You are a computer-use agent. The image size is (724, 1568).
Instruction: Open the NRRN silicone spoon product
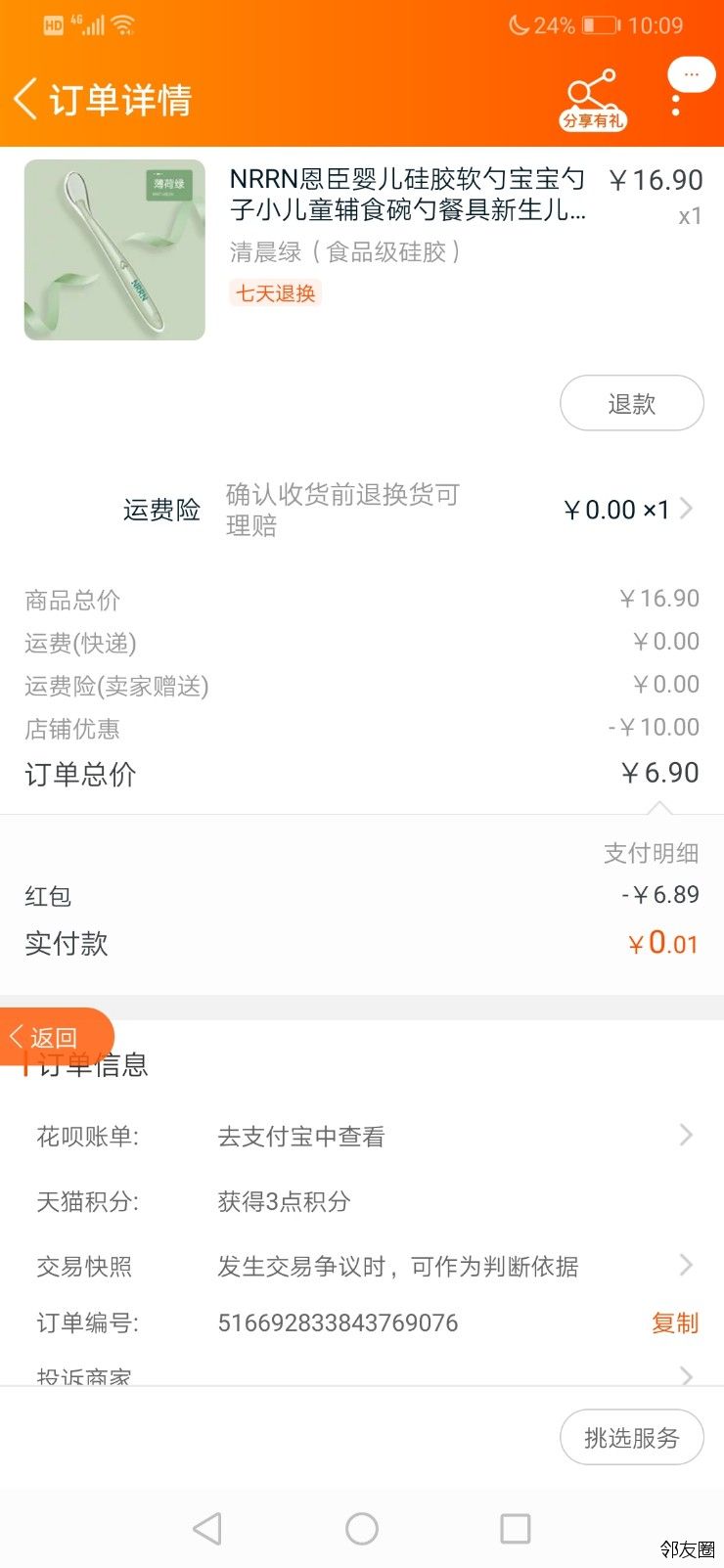tap(362, 249)
